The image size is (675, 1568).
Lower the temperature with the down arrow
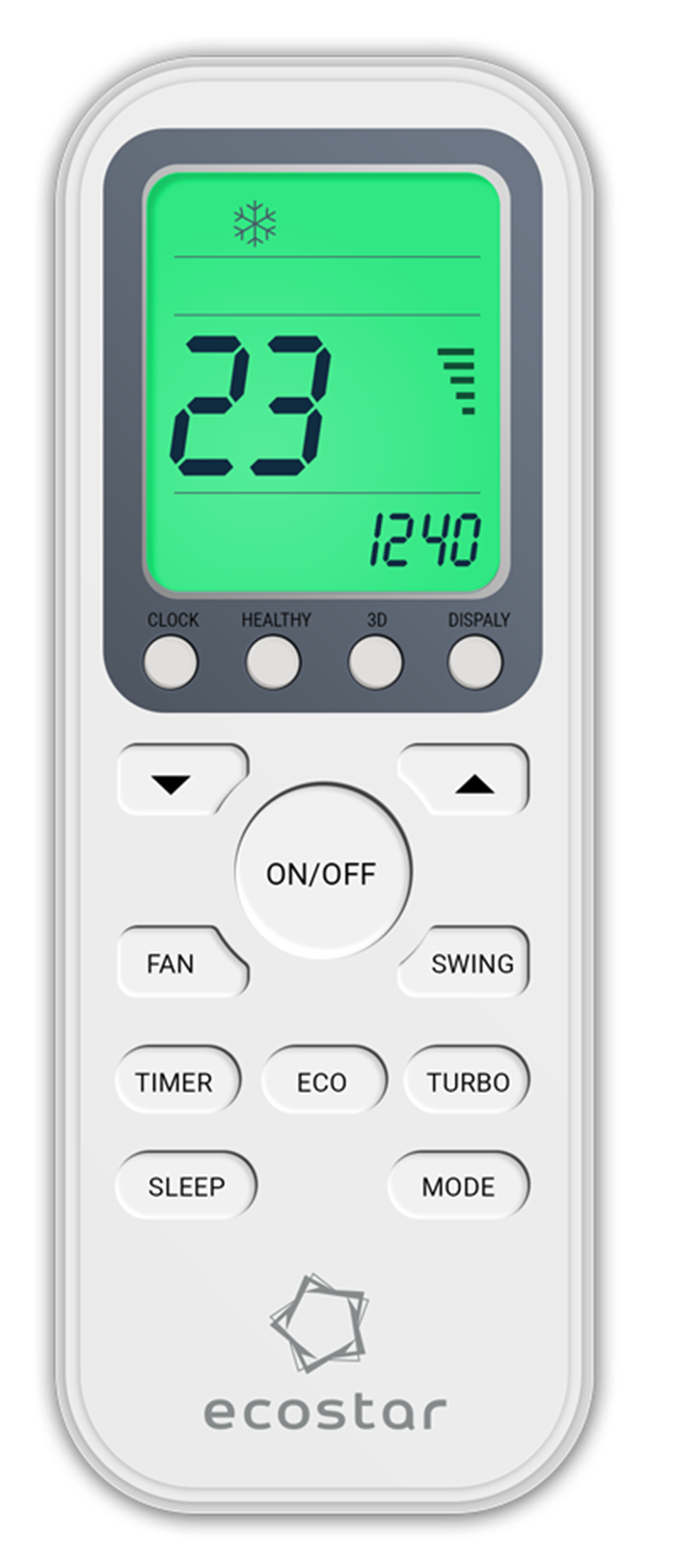tap(179, 780)
